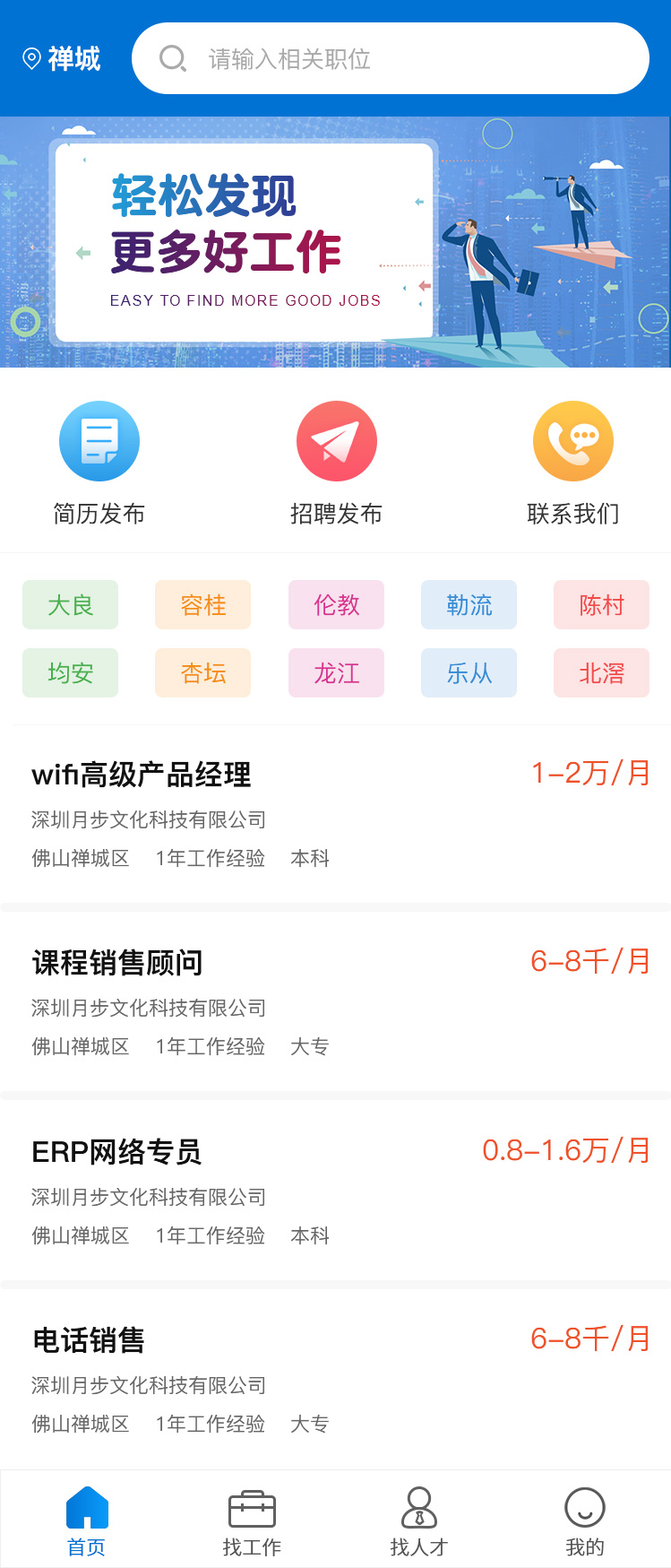Image resolution: width=671 pixels, height=1568 pixels.
Task: Filter jobs by 北滘 area
Action: tap(601, 673)
